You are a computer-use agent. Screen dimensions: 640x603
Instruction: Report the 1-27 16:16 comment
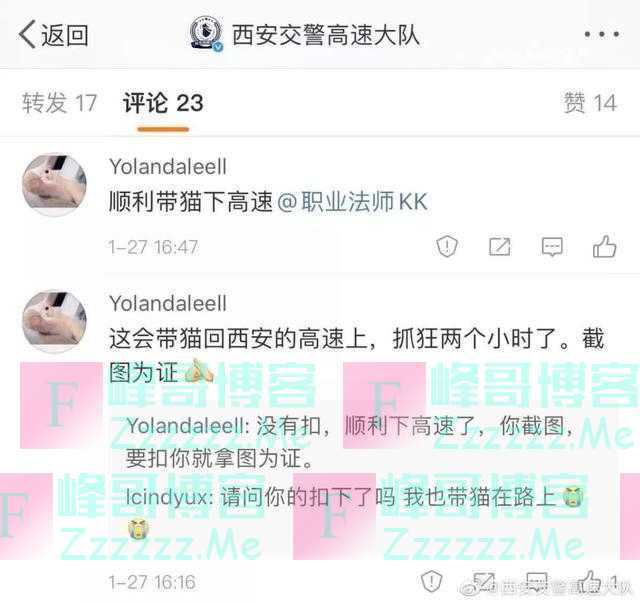431,581
